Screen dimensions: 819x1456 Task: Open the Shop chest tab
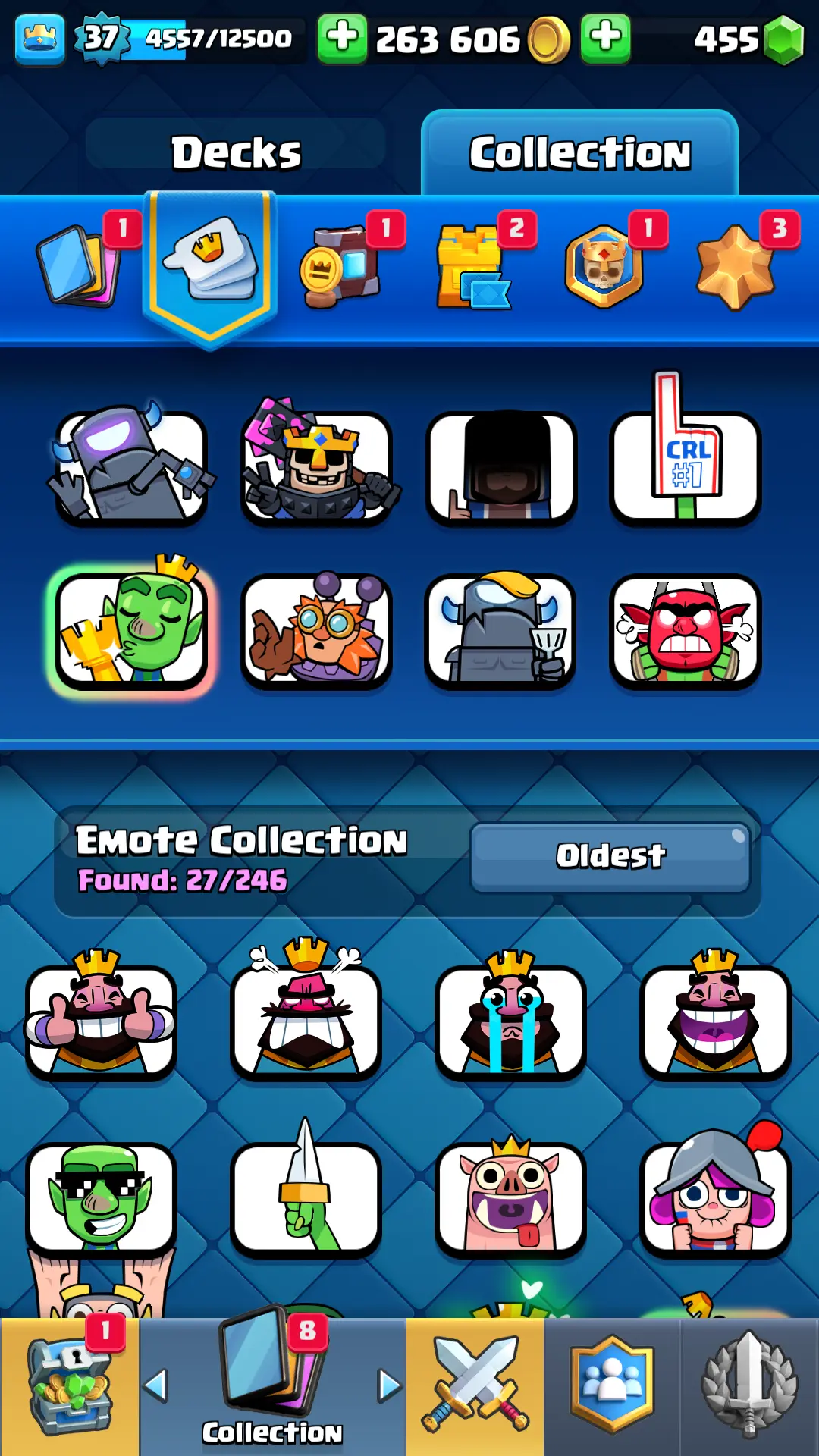tap(70, 1386)
